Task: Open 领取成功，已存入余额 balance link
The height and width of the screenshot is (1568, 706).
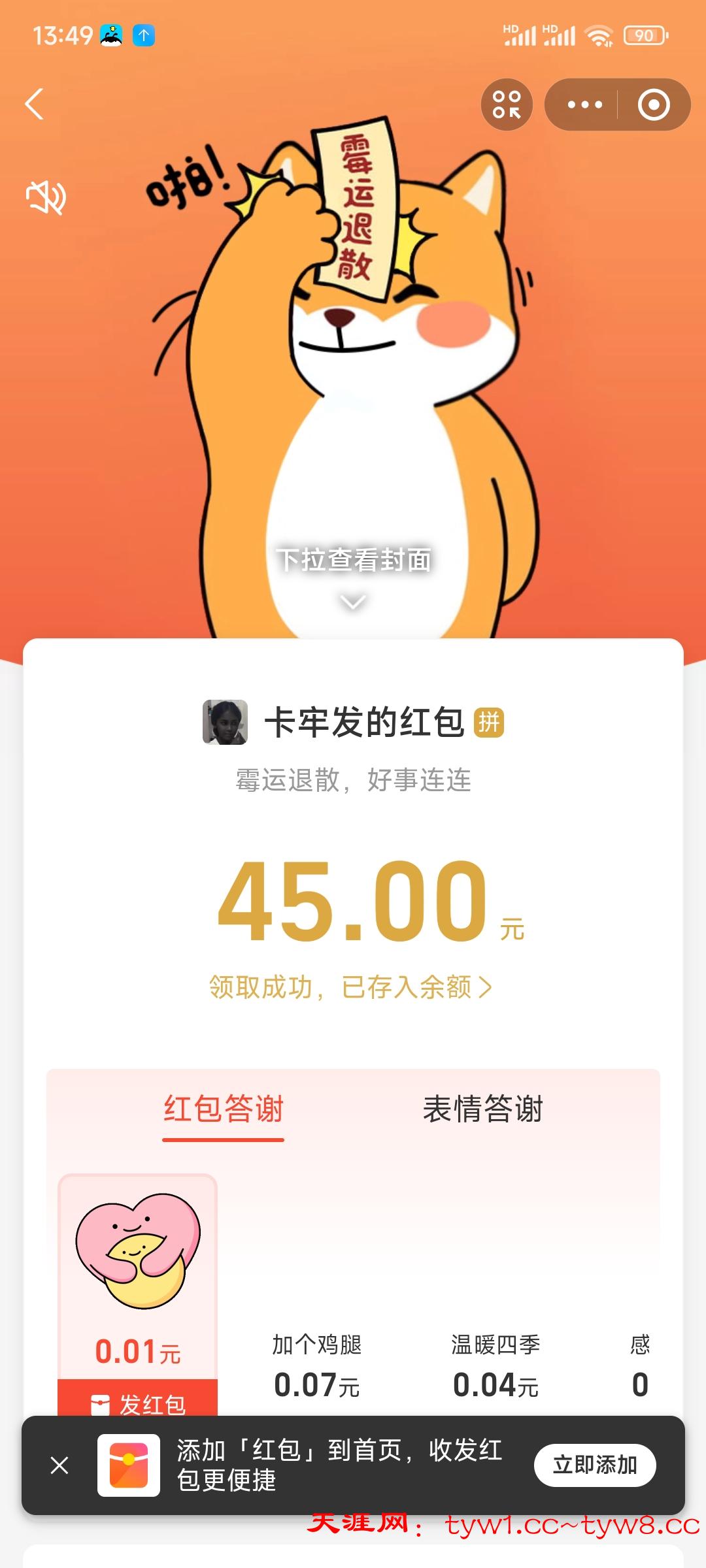Action: click(x=350, y=987)
